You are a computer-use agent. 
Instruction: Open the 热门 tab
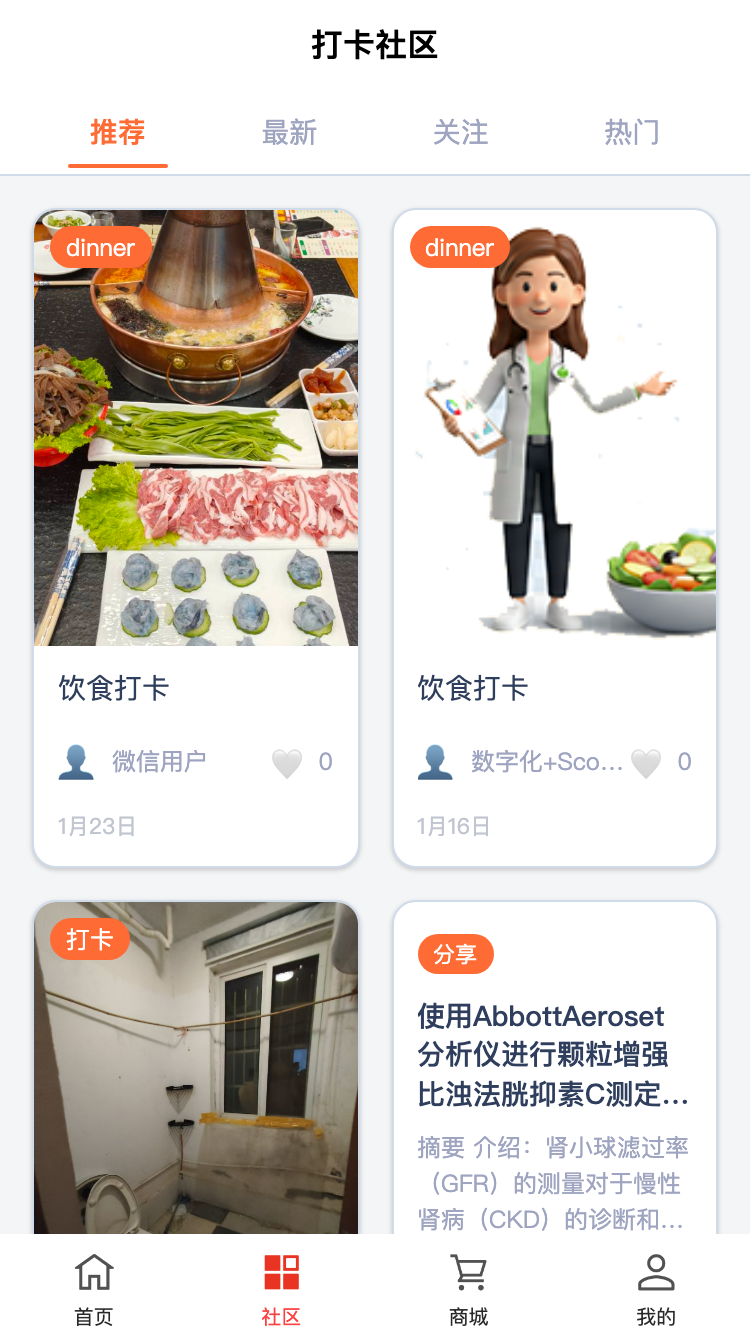(x=632, y=132)
